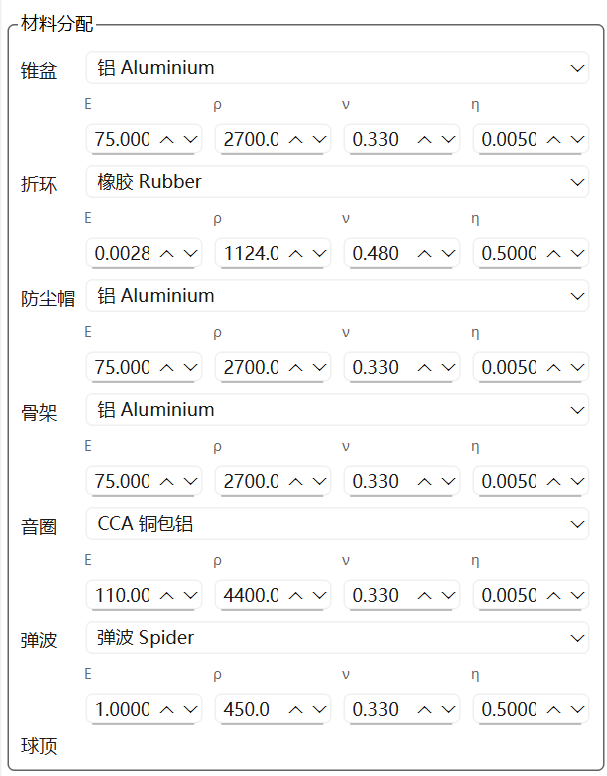Tap the 音圈 ρ field showing 4400
The height and width of the screenshot is (776, 607).
tap(251, 595)
